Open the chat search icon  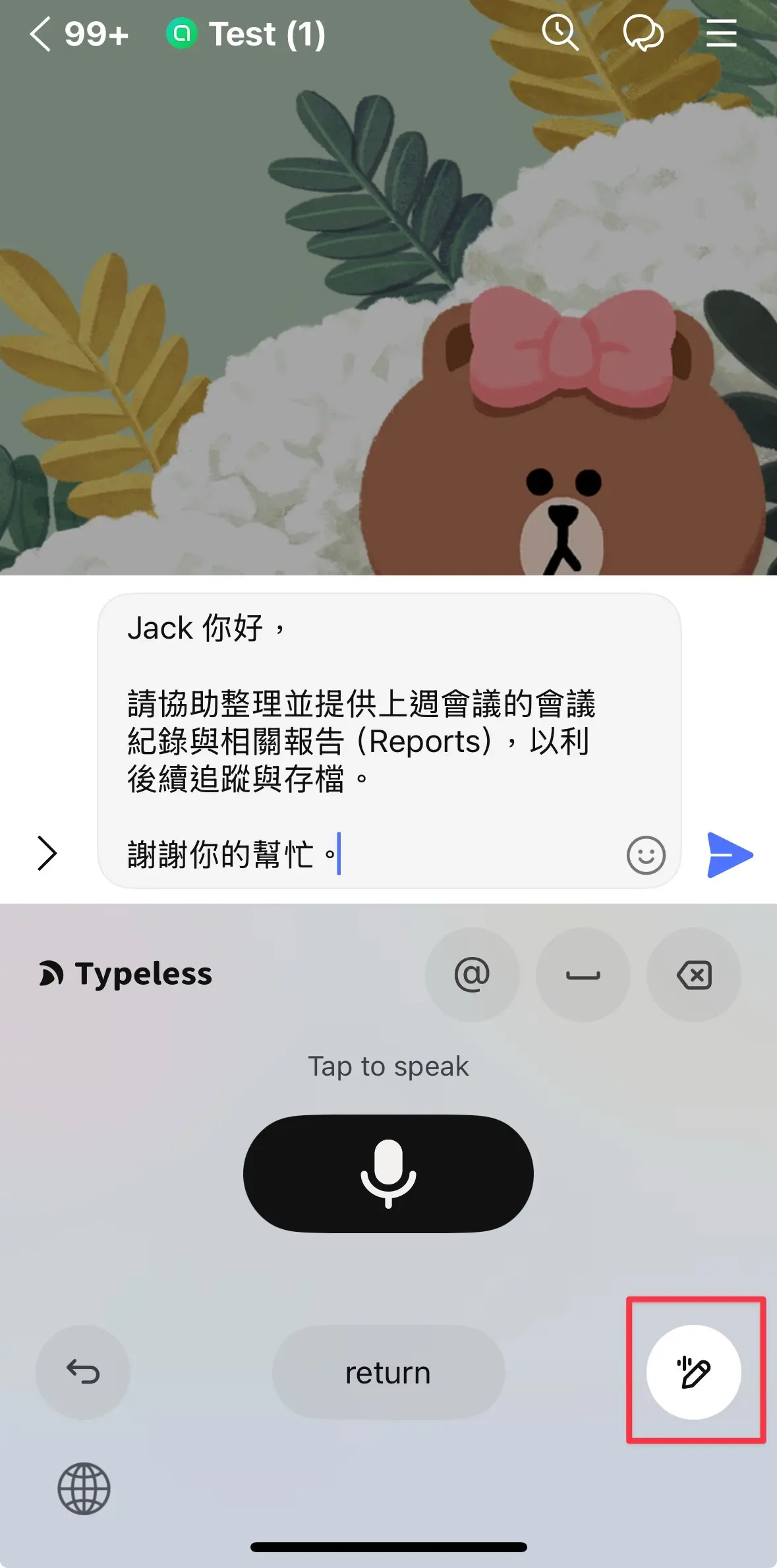pos(560,33)
